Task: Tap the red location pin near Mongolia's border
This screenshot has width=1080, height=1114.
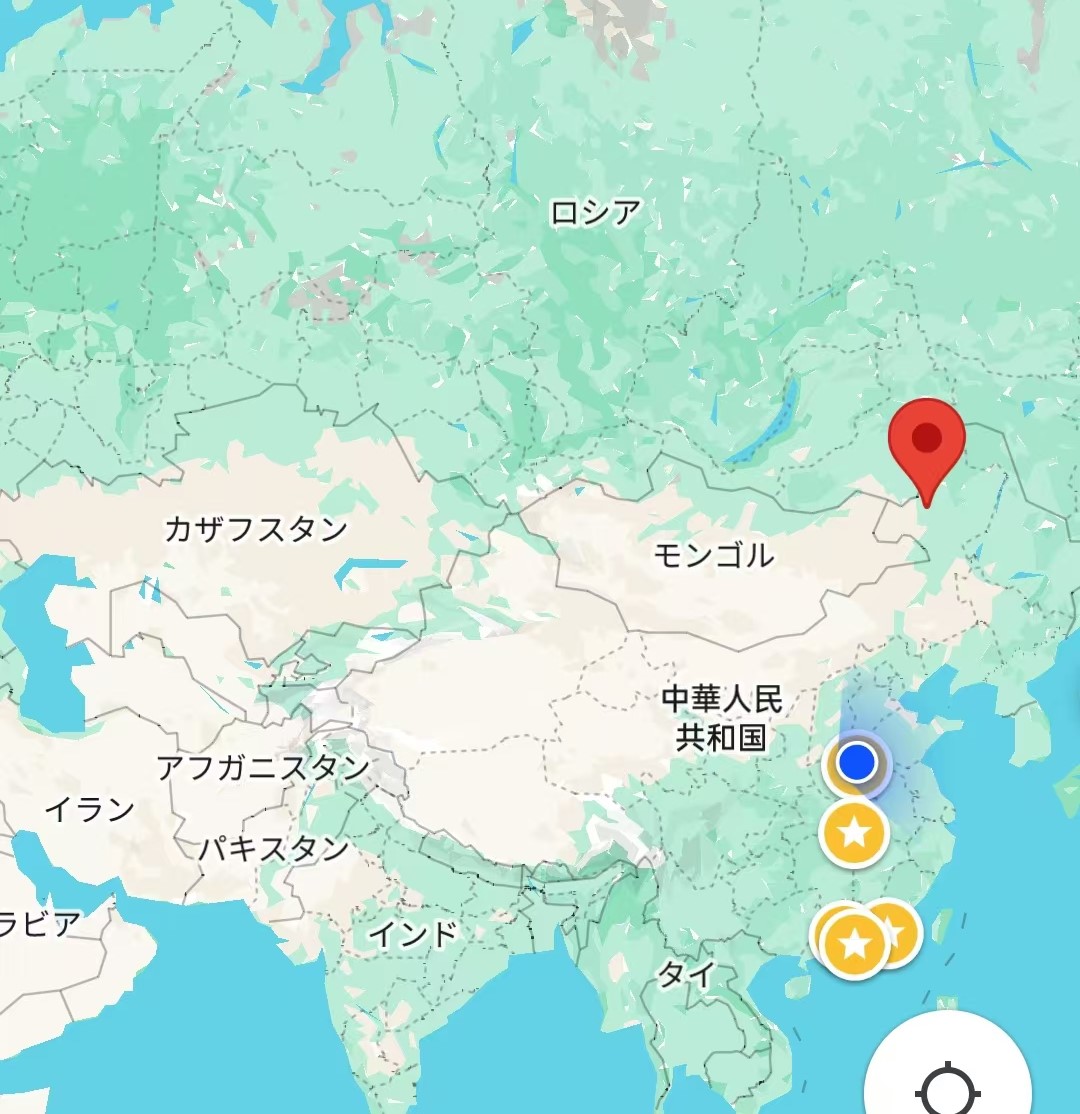Action: point(925,445)
